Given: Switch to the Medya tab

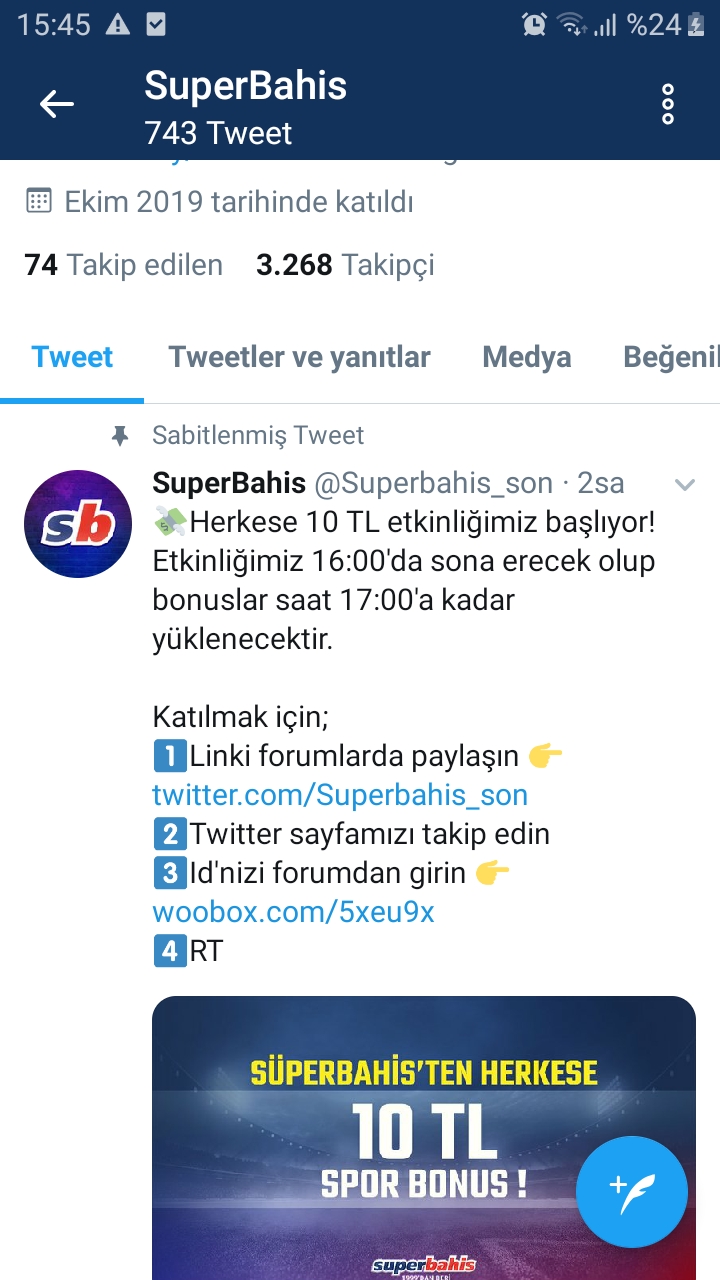Looking at the screenshot, I should 527,357.
